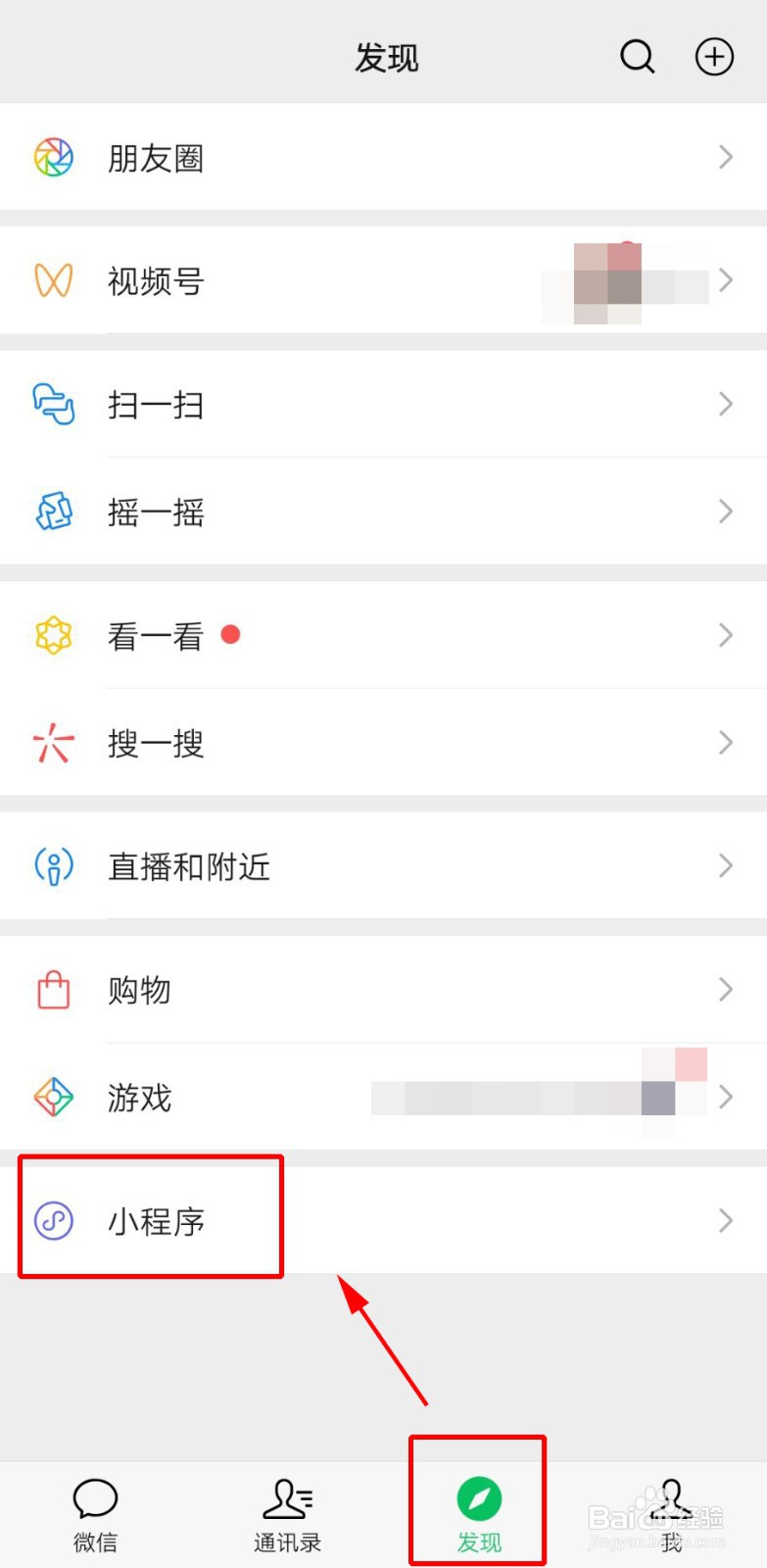This screenshot has height=1568, width=767.
Task: Tap the red dot on 看一看
Action: [230, 635]
